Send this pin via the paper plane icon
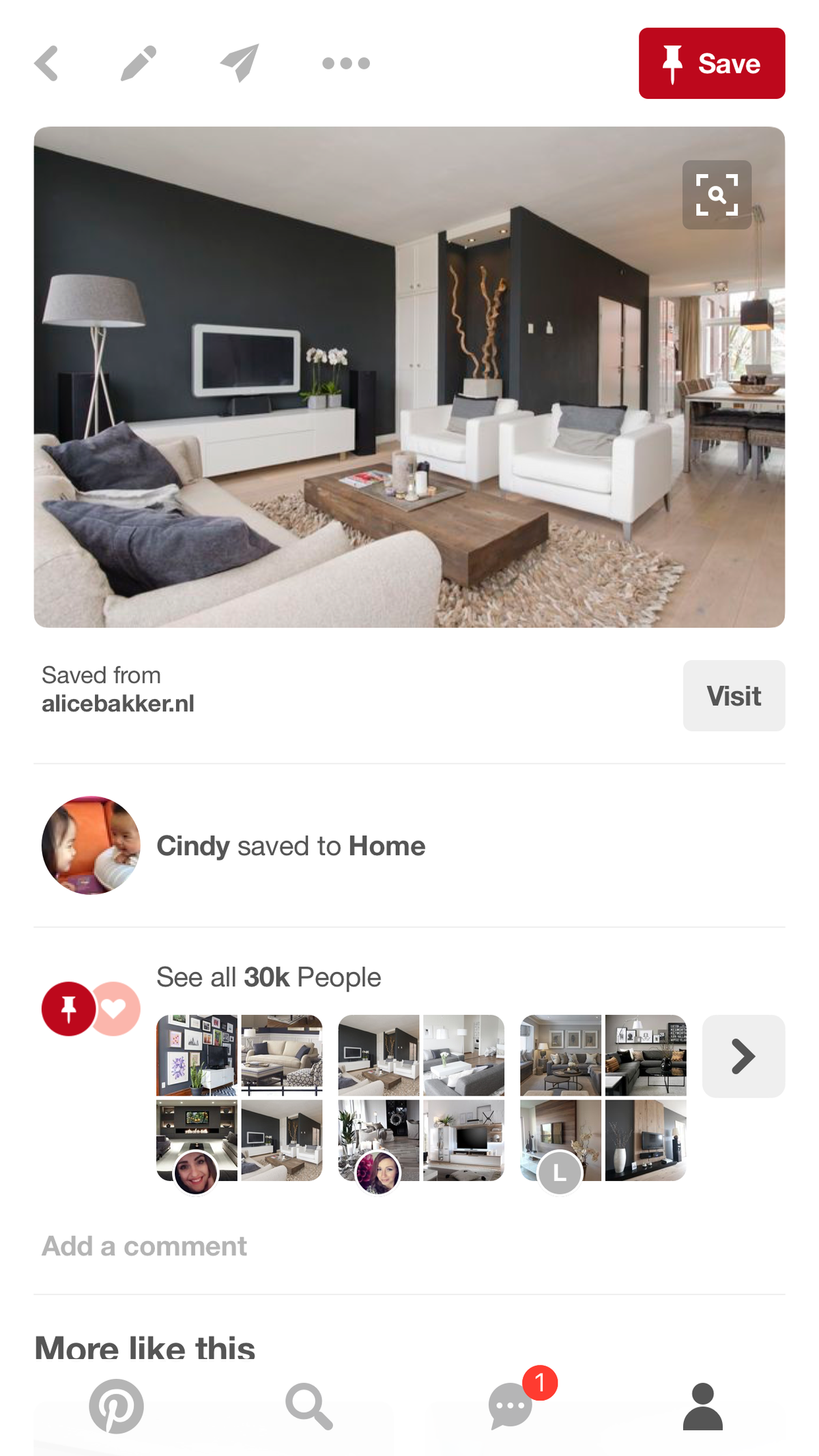The width and height of the screenshot is (819, 1456). [240, 63]
